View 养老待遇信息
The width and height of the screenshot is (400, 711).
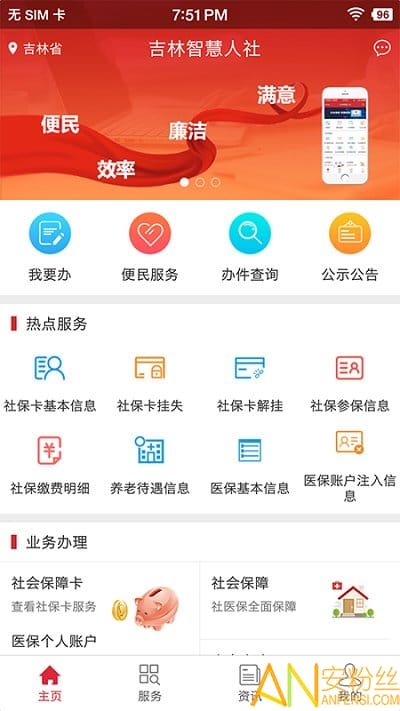tap(150, 466)
